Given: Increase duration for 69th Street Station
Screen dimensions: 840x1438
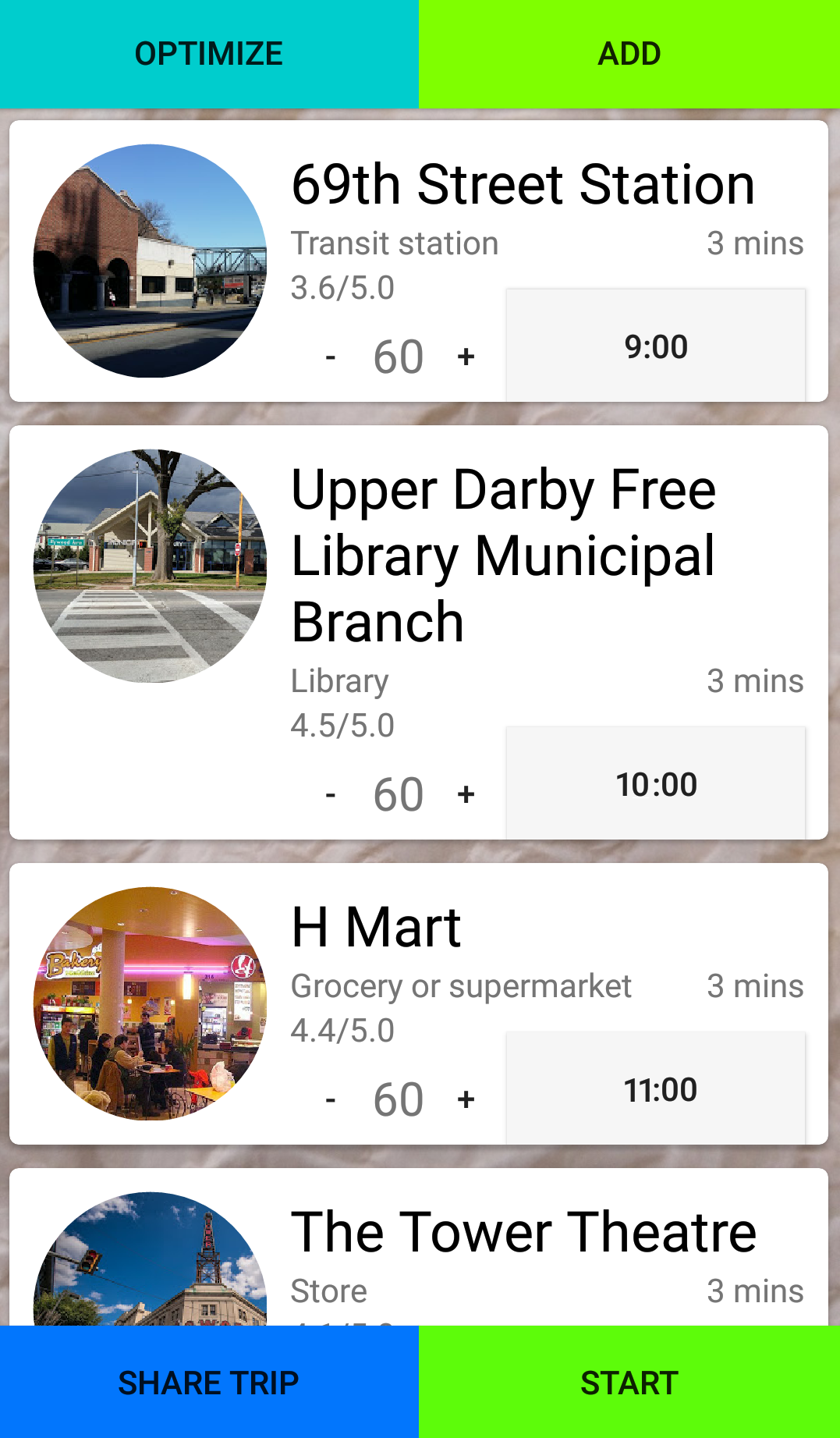Looking at the screenshot, I should coord(466,357).
